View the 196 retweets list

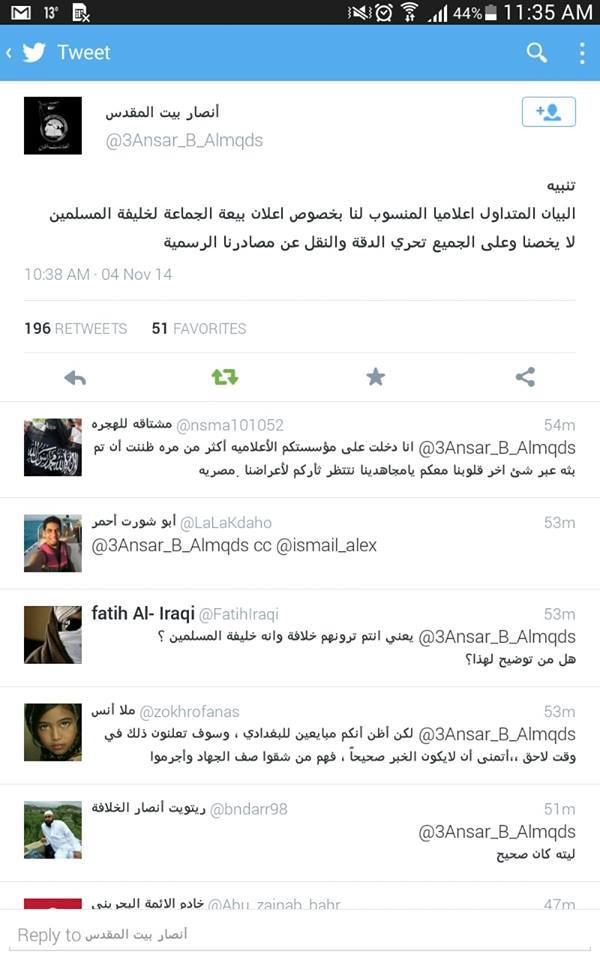point(76,328)
